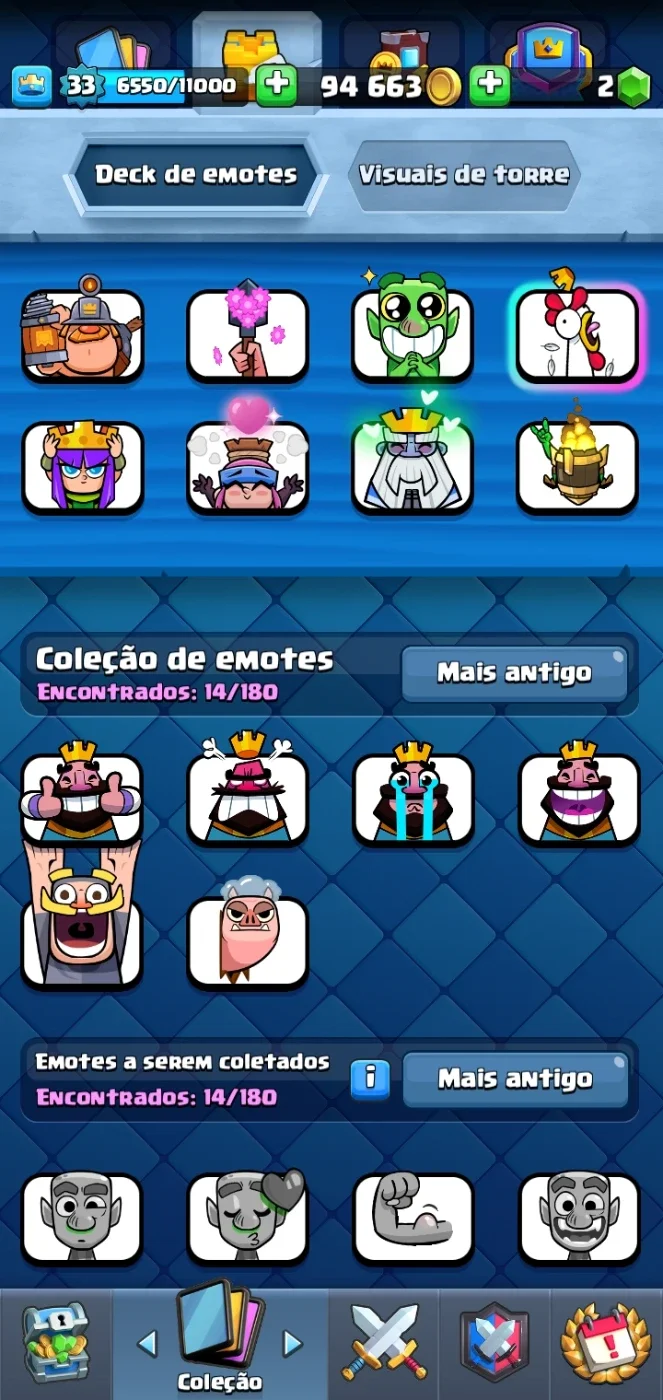
Task: Tap the green plus next to gold coins
Action: coord(489,86)
